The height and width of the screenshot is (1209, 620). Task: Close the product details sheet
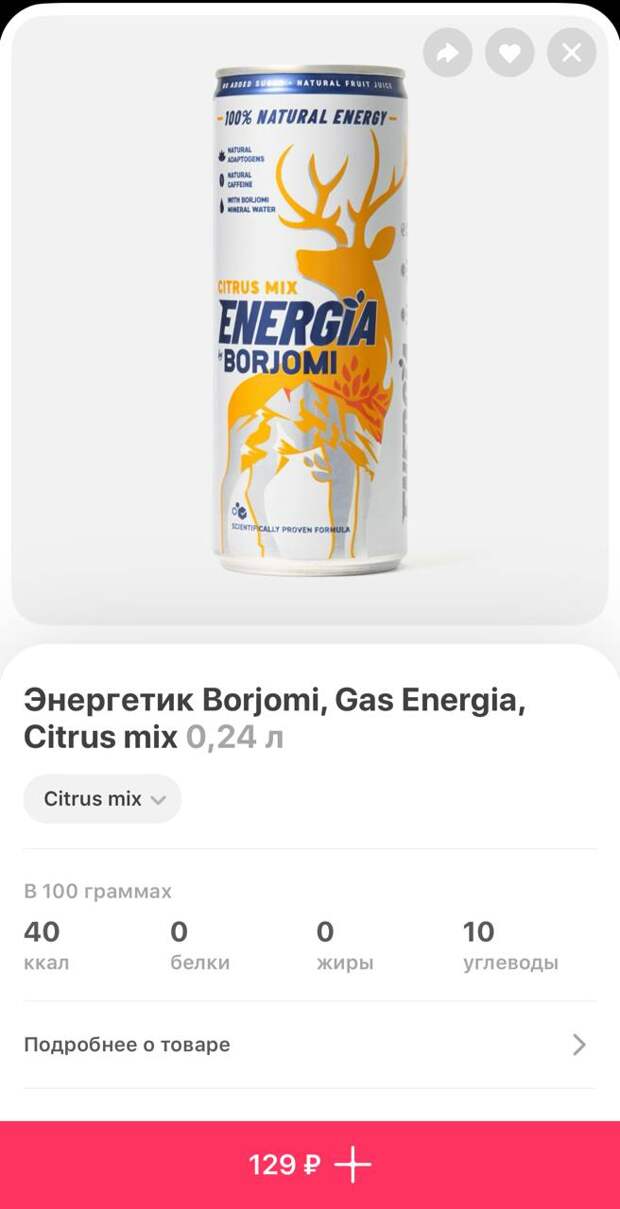click(572, 53)
